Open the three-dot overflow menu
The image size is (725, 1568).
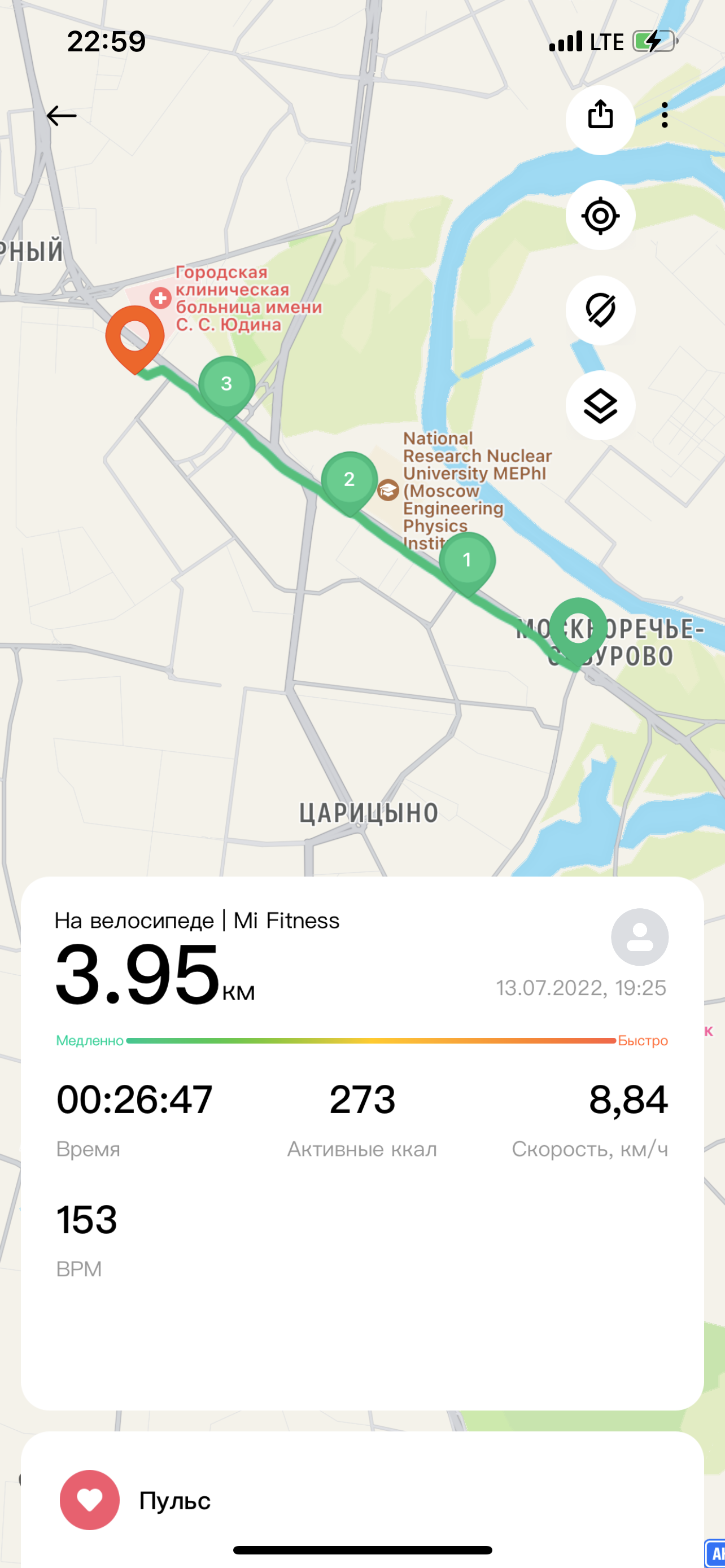point(665,115)
